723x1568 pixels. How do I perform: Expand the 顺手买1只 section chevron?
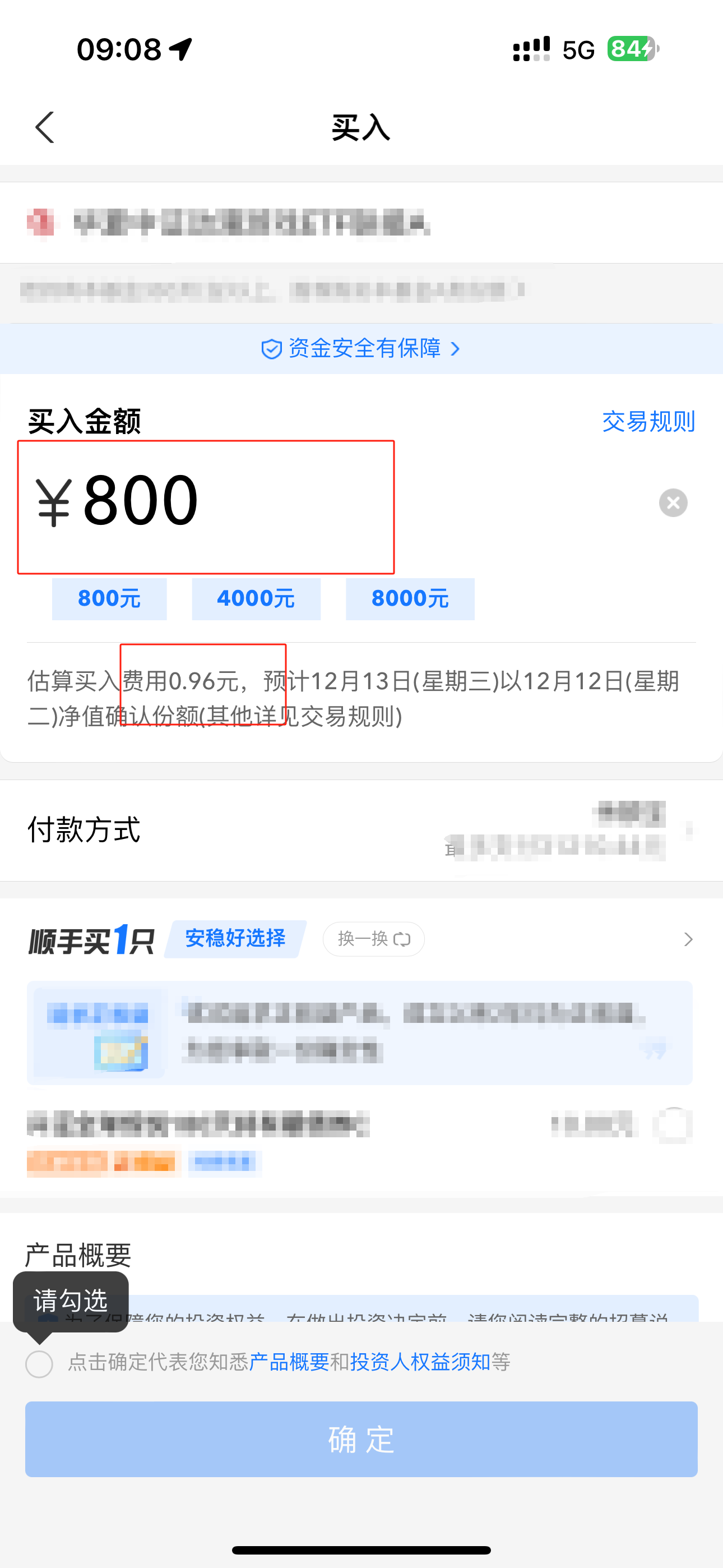click(x=688, y=940)
